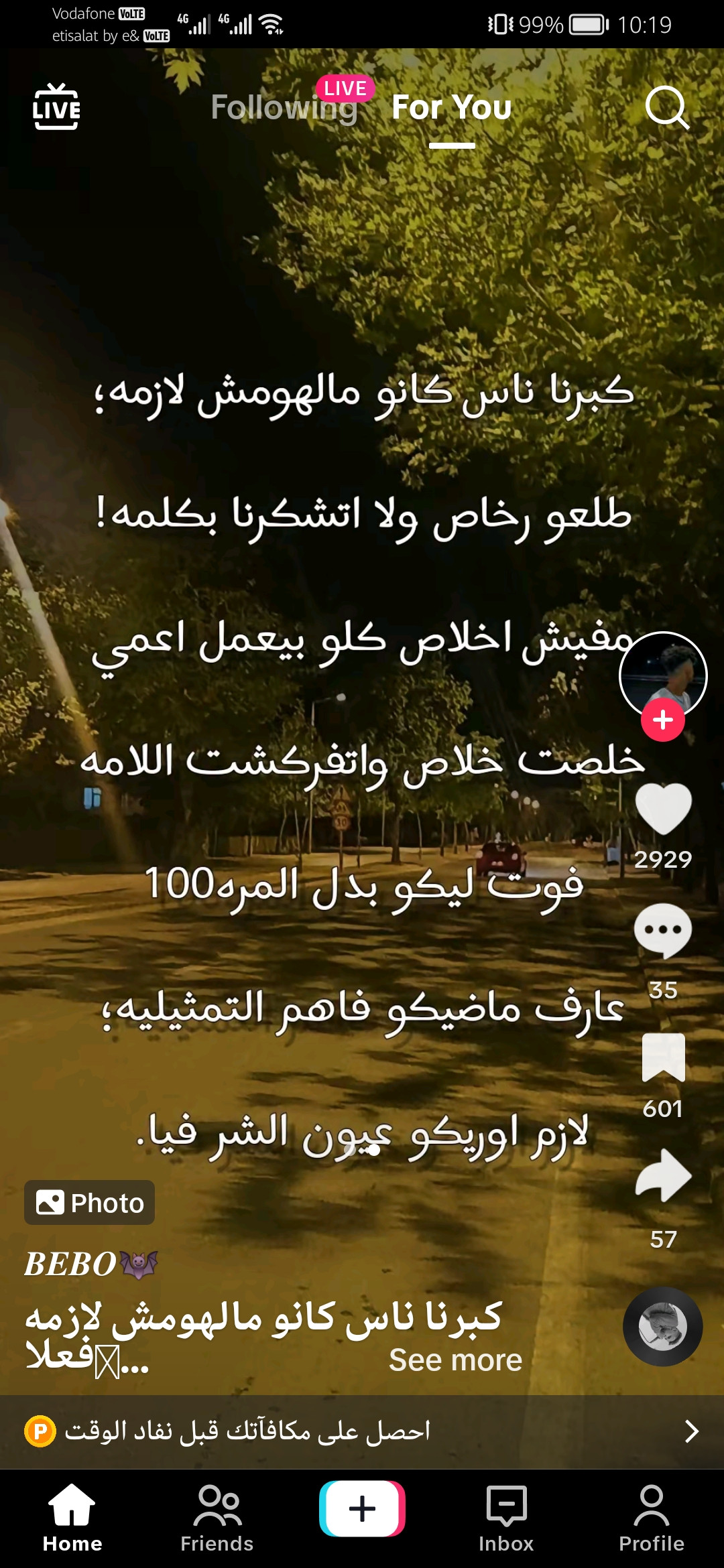The height and width of the screenshot is (1568, 724).
Task: Open the spinning sound disc
Action: (662, 1326)
